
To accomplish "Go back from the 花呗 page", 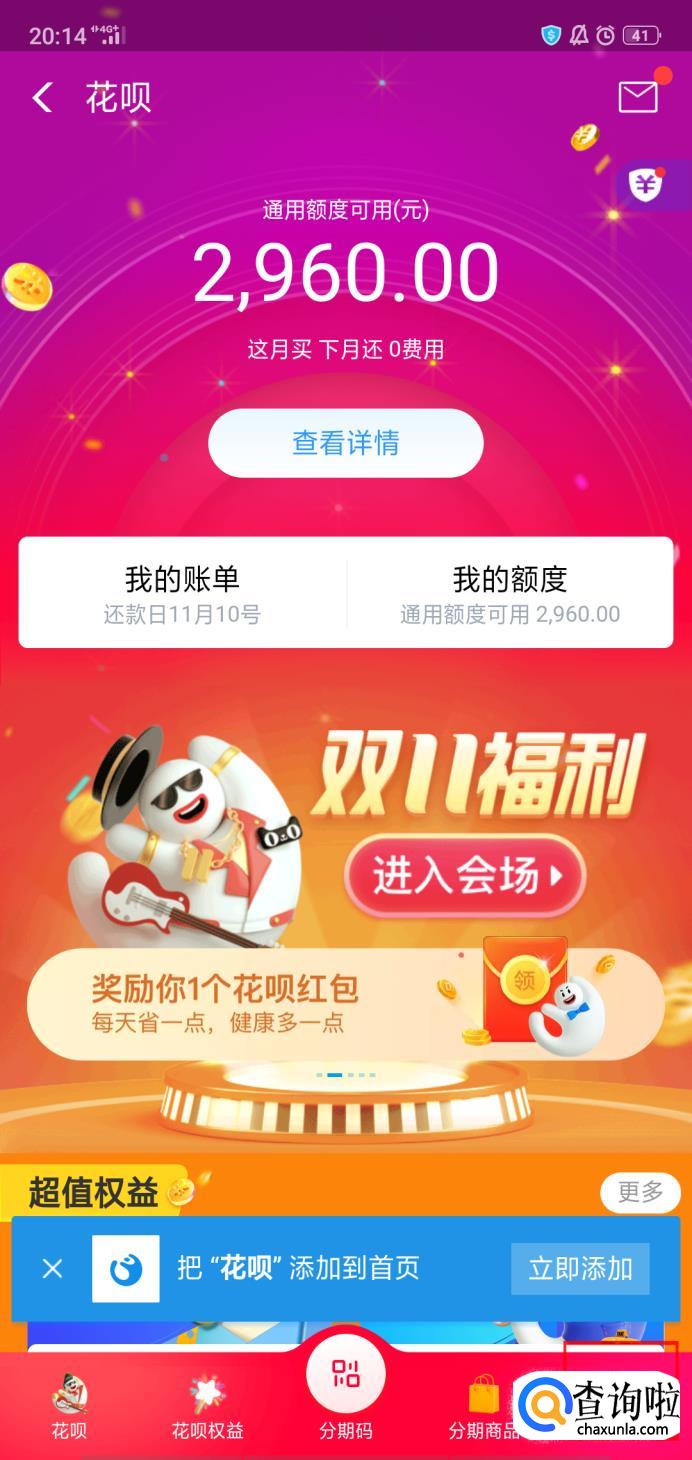I will (x=42, y=98).
